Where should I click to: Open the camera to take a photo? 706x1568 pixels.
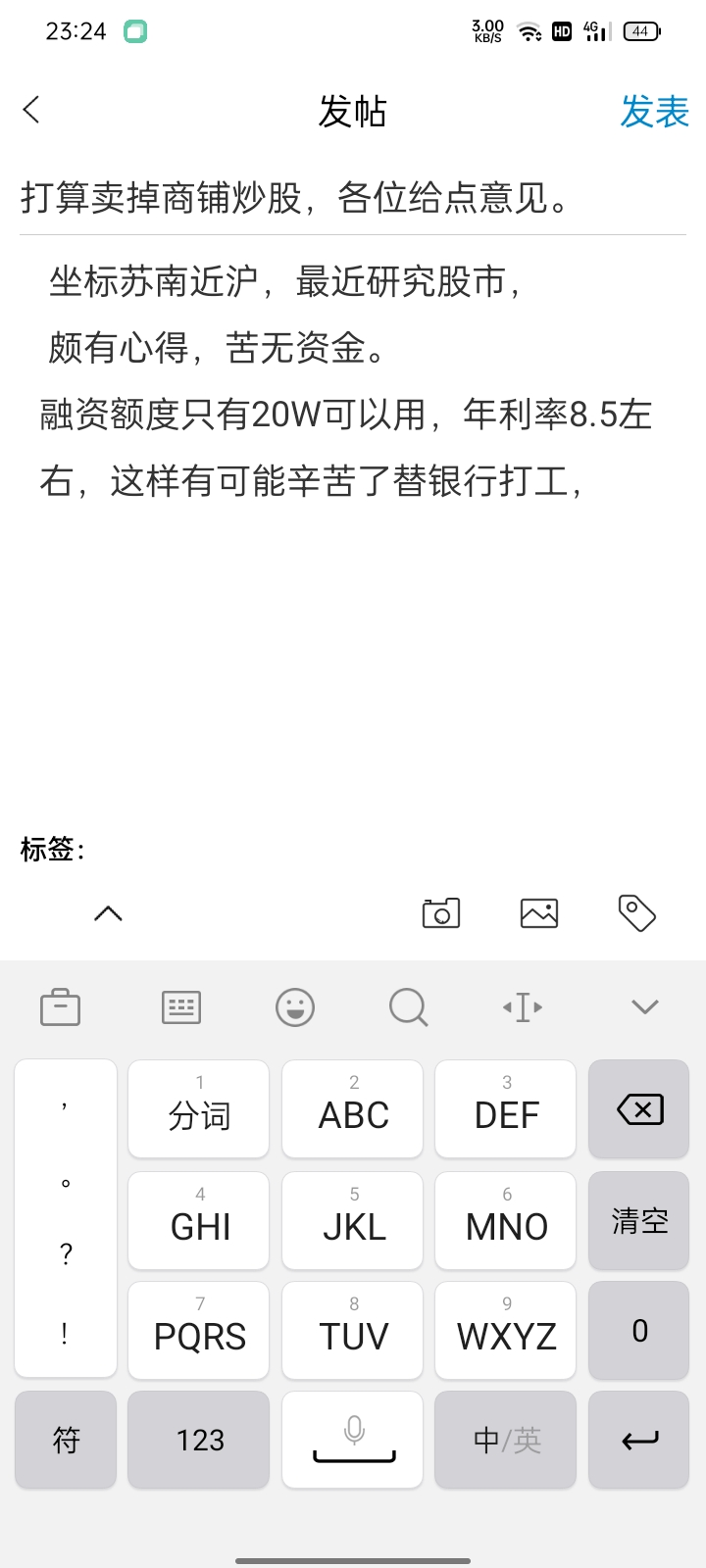click(x=441, y=913)
